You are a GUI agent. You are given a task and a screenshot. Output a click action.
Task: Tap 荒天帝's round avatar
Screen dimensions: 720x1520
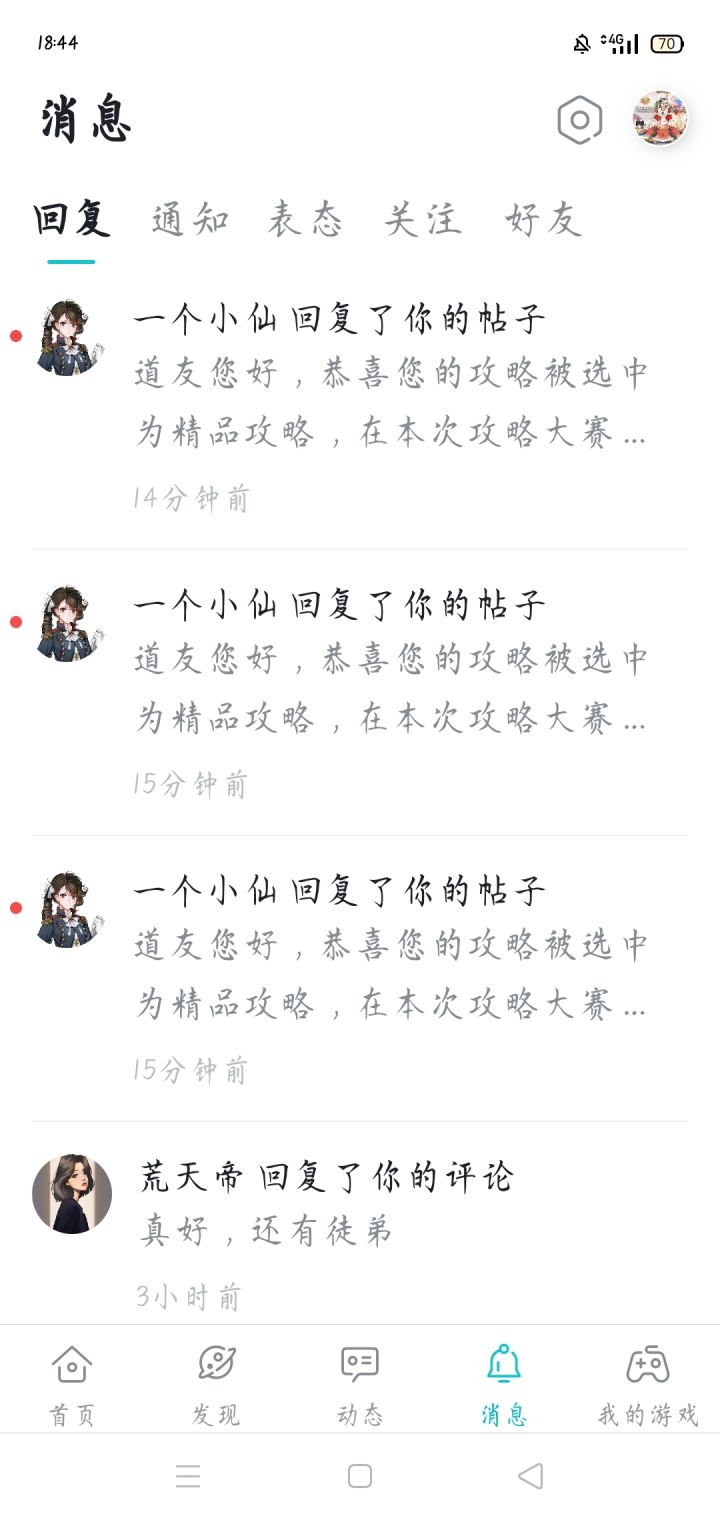pos(72,1194)
